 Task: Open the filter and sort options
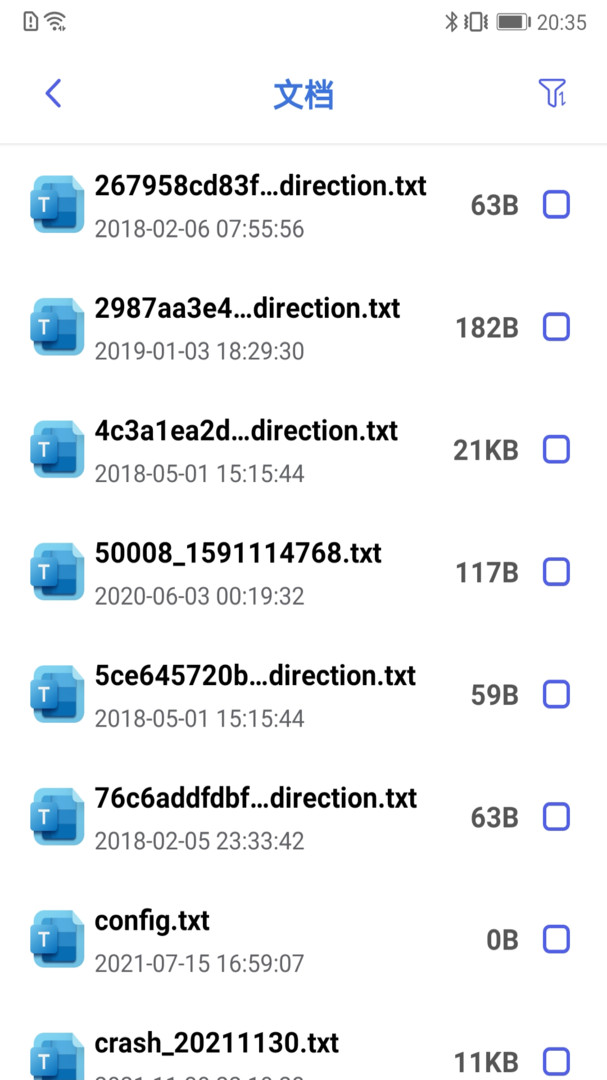coord(552,94)
